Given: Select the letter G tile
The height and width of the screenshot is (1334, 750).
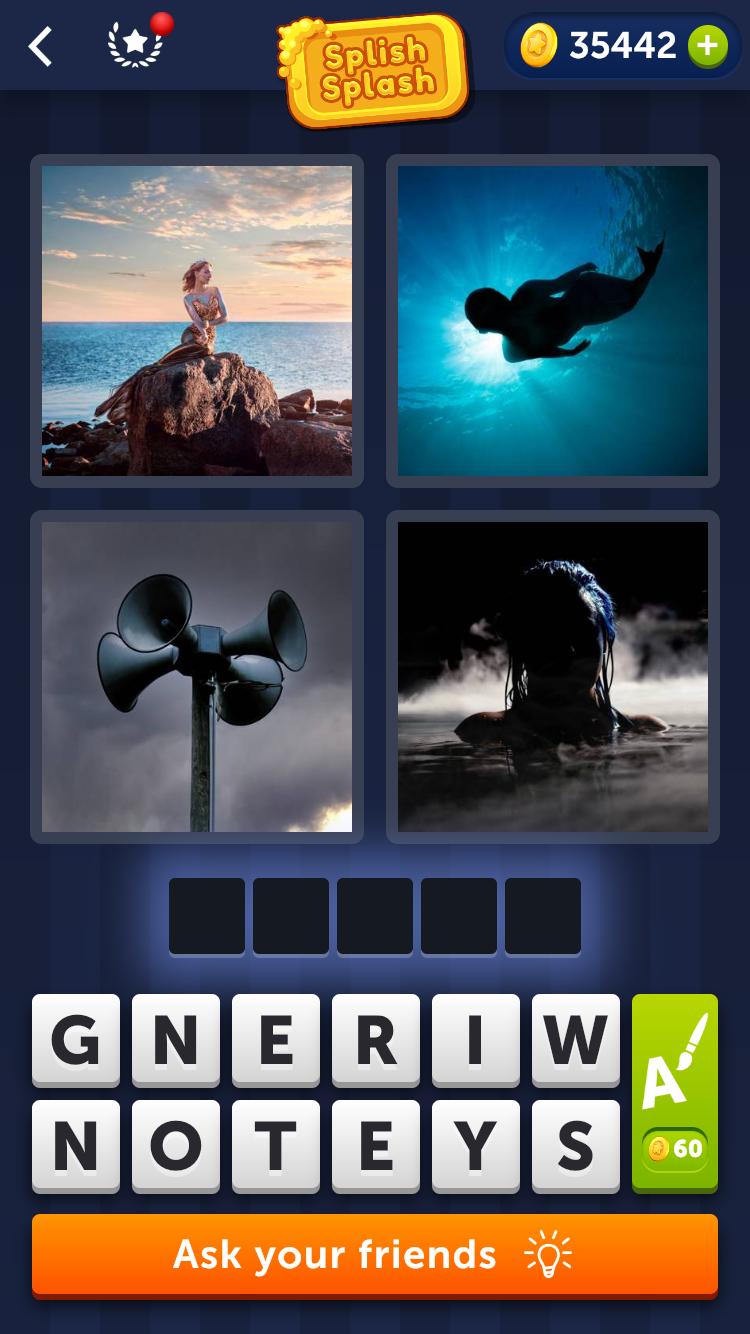Looking at the screenshot, I should click(x=76, y=1040).
